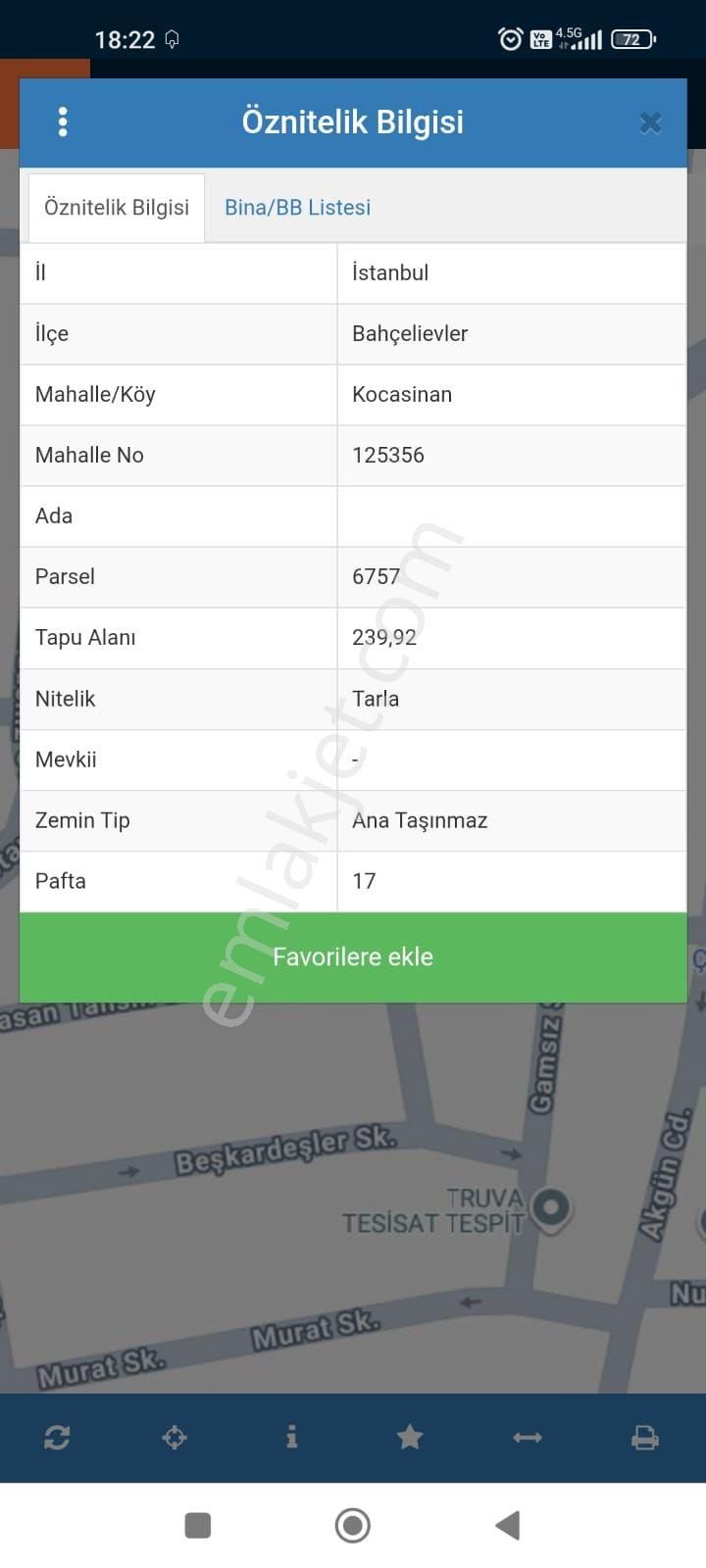The image size is (706, 1568).
Task: Open parcel info using the info icon
Action: (x=292, y=1437)
